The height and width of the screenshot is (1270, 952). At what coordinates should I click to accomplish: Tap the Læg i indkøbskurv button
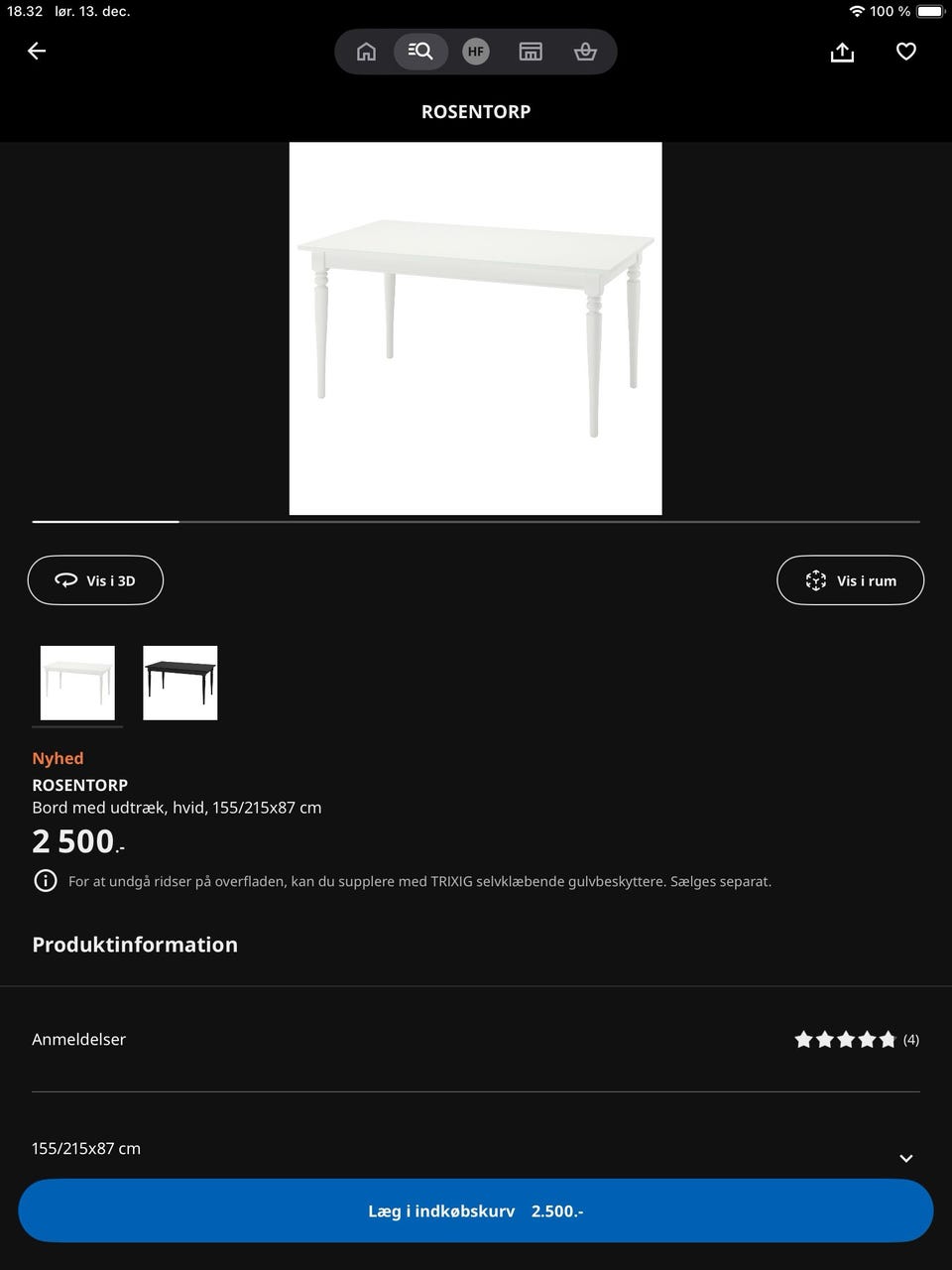(476, 1210)
